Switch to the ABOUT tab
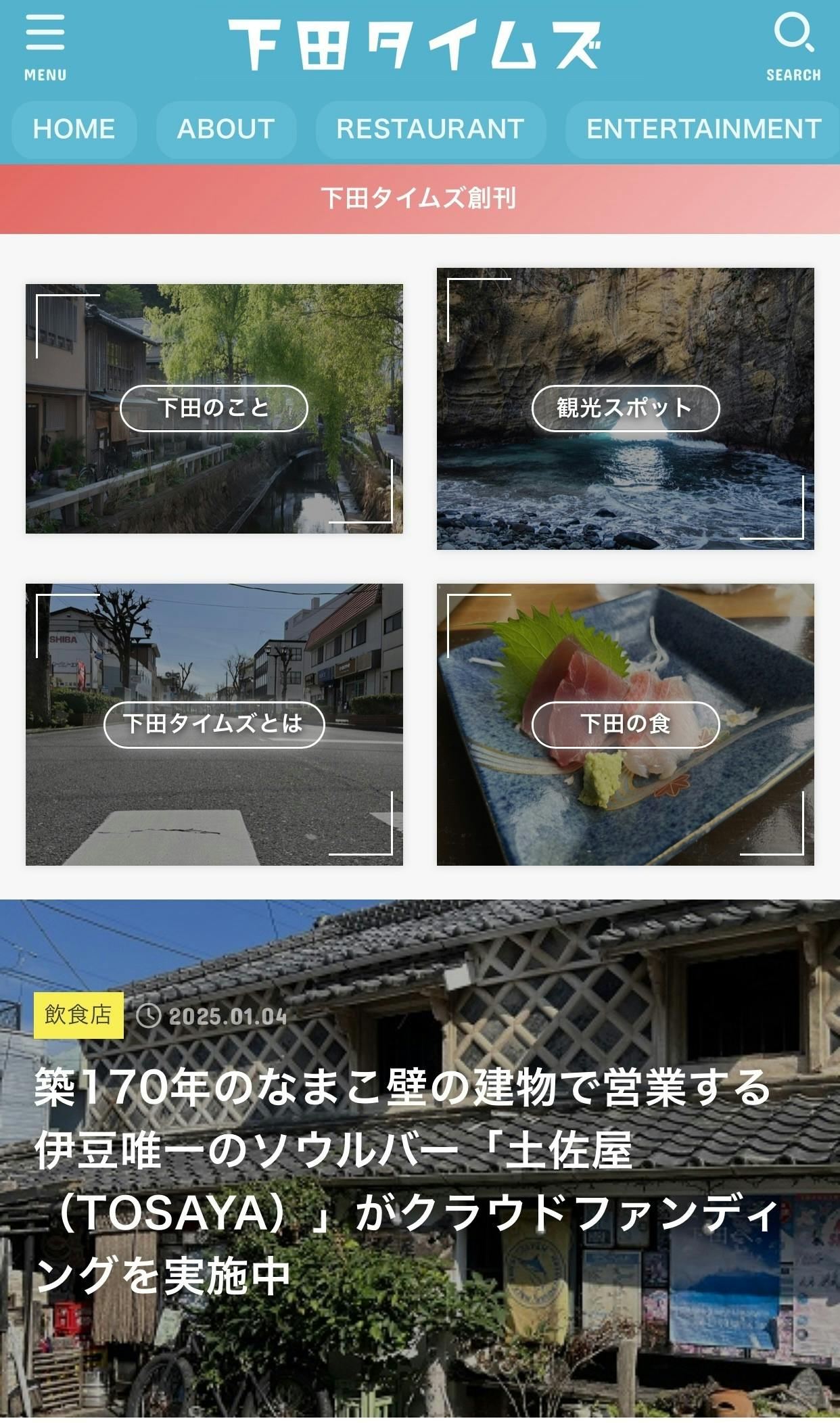Screen dimensions: 840x1423 [x=226, y=129]
